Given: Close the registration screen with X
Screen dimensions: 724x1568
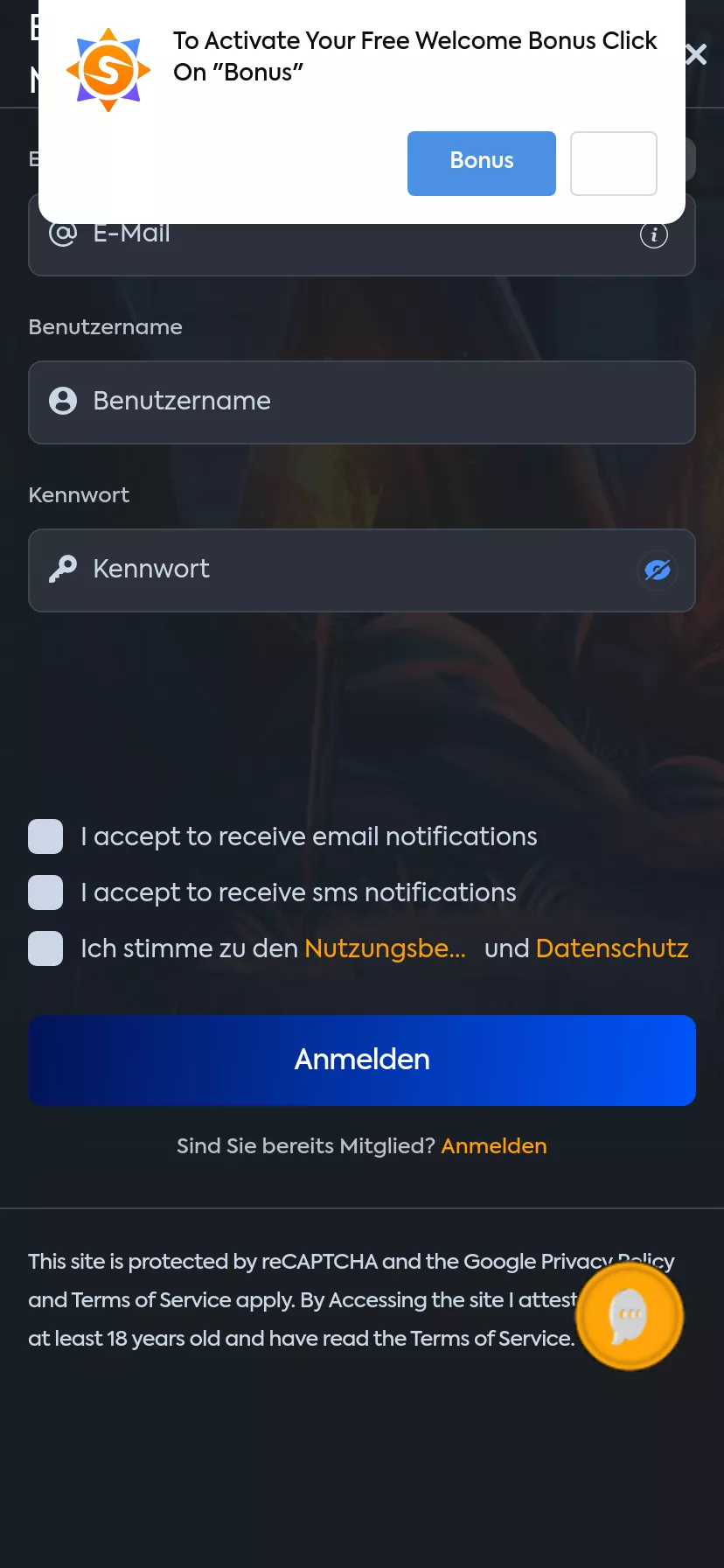Looking at the screenshot, I should pyautogui.click(x=696, y=55).
